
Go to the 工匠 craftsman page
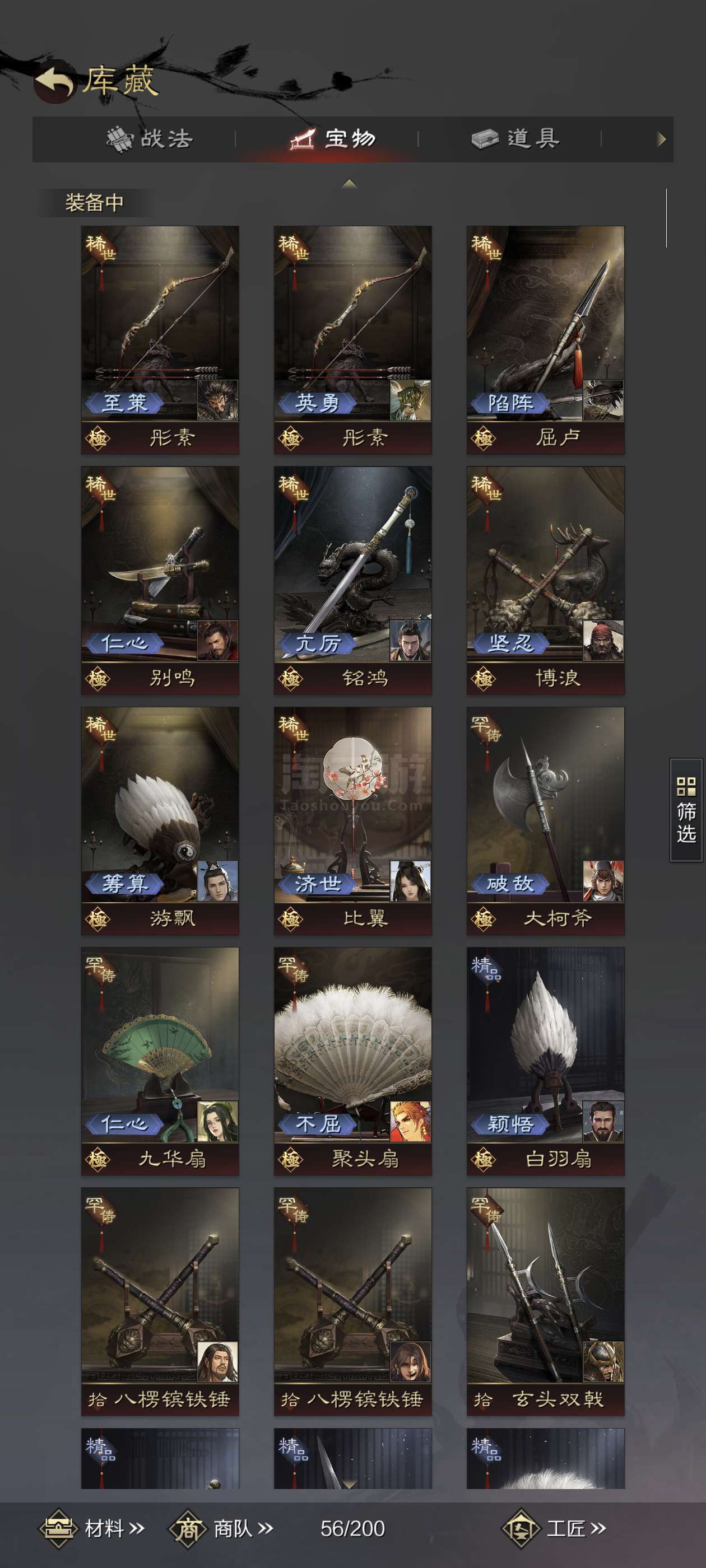click(554, 1528)
